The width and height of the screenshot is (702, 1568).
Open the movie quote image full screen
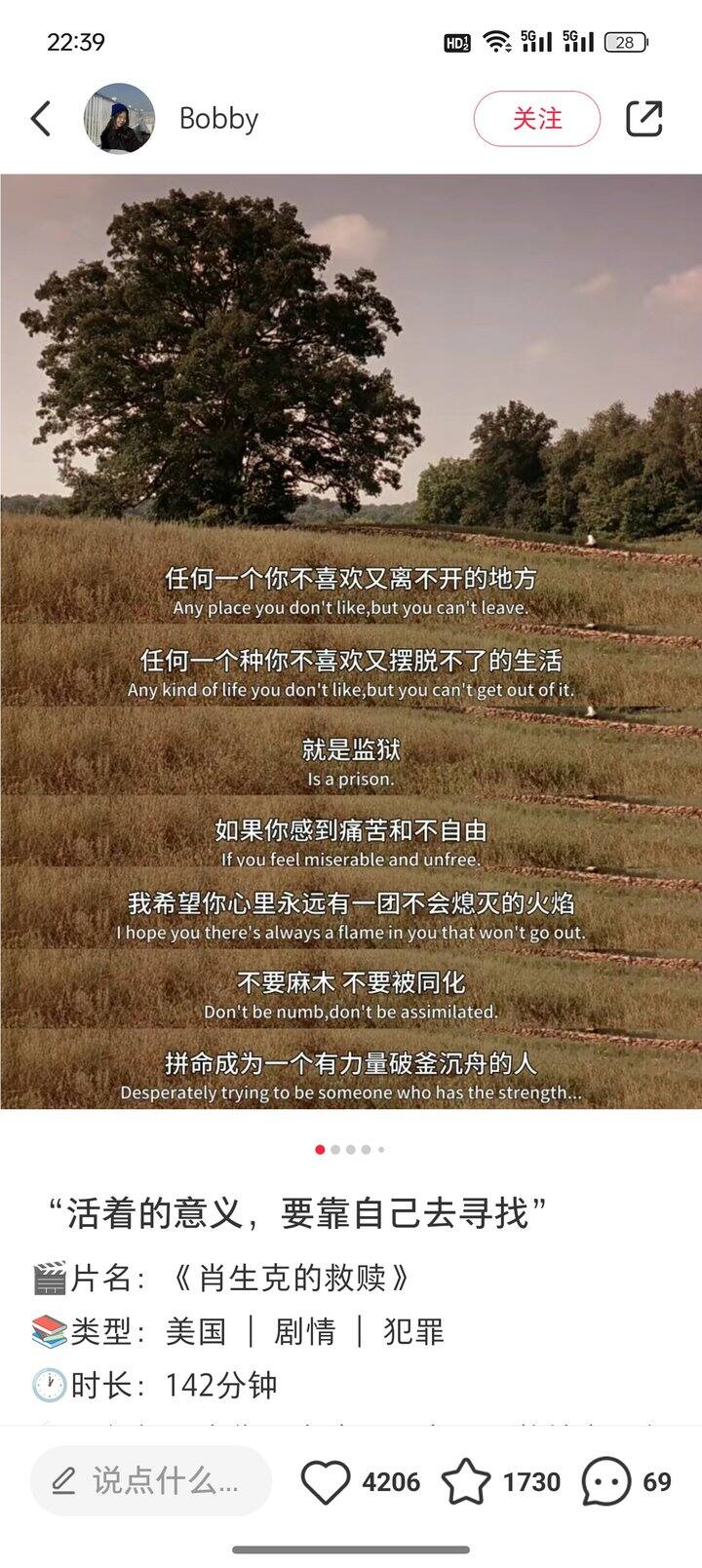point(351,641)
